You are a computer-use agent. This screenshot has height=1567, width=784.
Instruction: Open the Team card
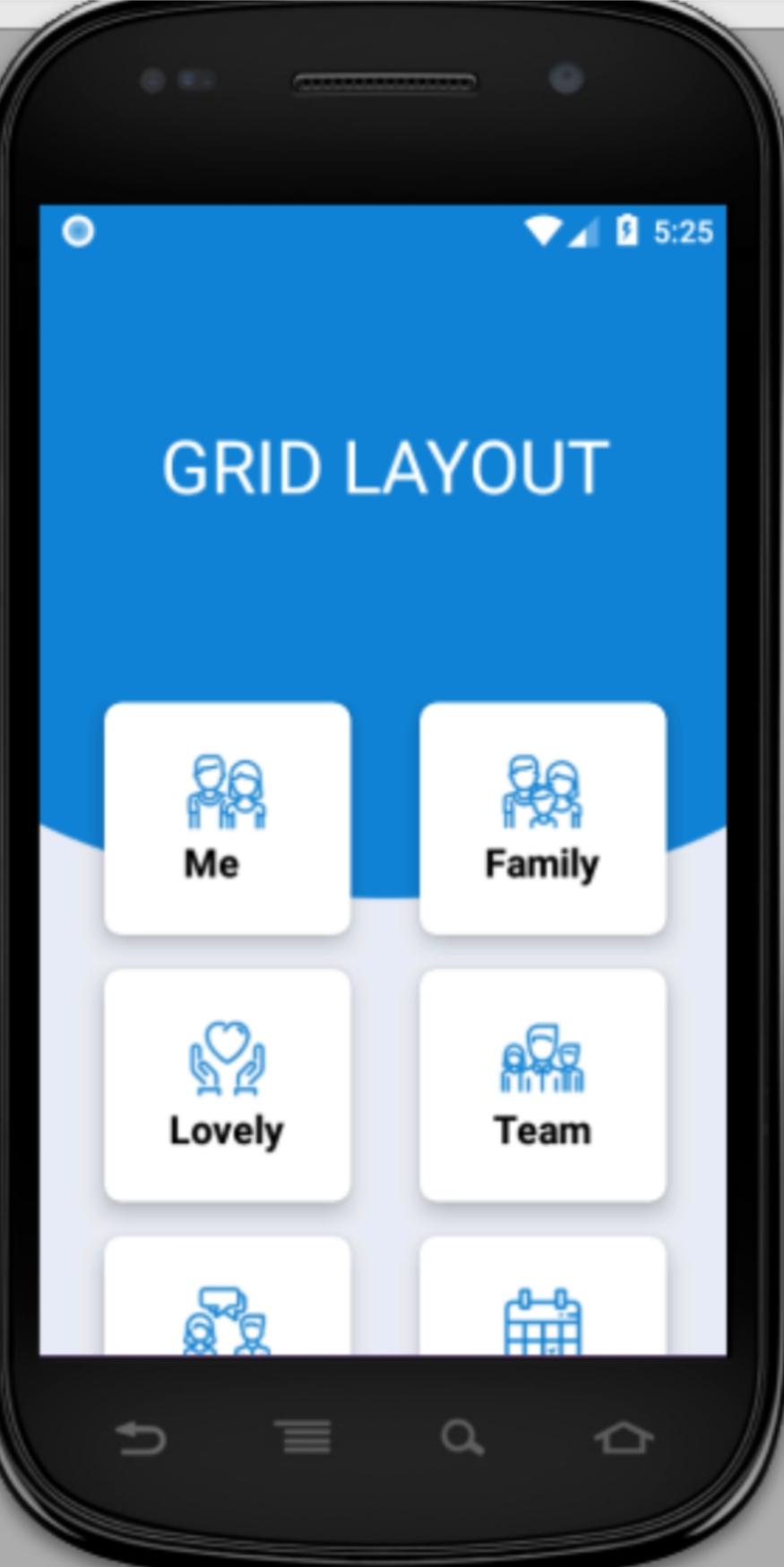click(x=542, y=1085)
